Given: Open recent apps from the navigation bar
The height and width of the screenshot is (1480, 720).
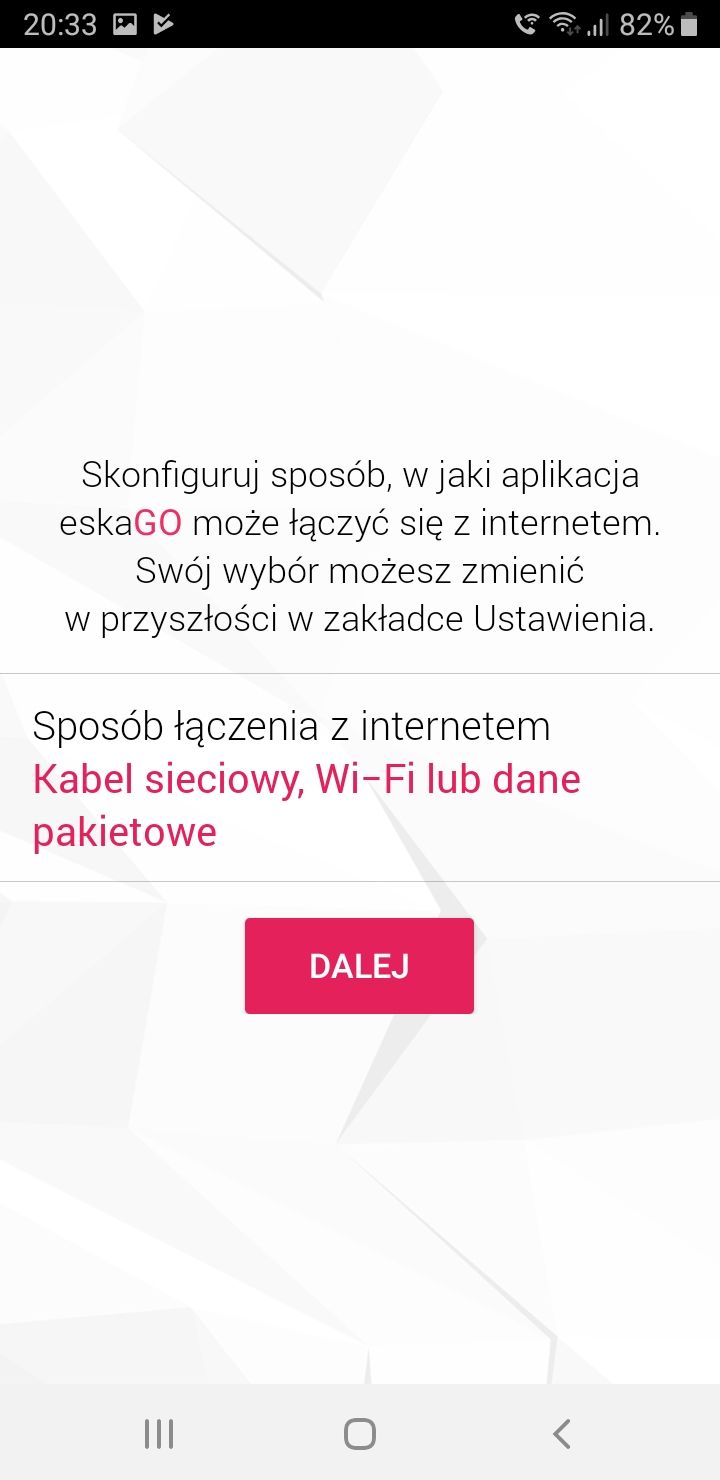Looking at the screenshot, I should tap(159, 1434).
